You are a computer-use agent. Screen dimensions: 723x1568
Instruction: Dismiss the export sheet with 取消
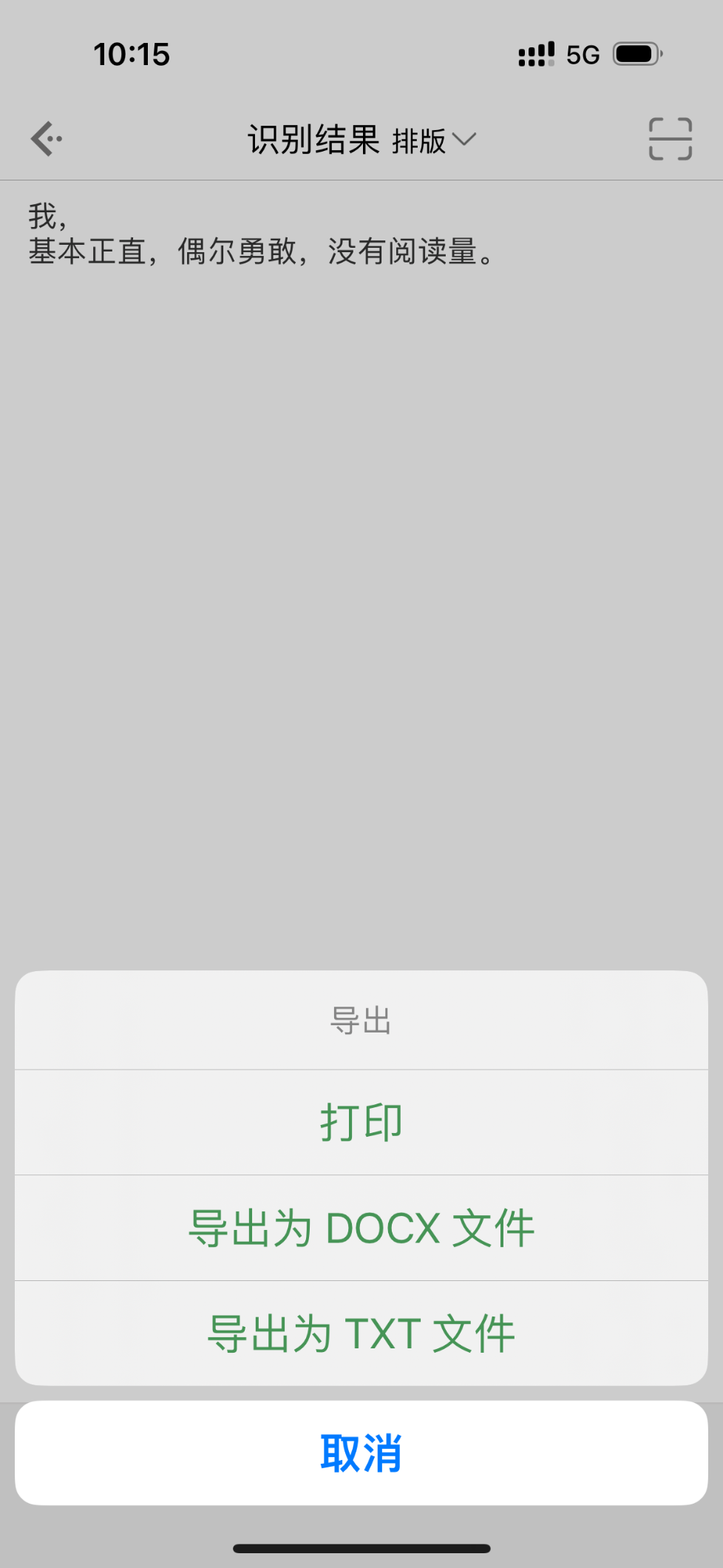click(361, 1453)
